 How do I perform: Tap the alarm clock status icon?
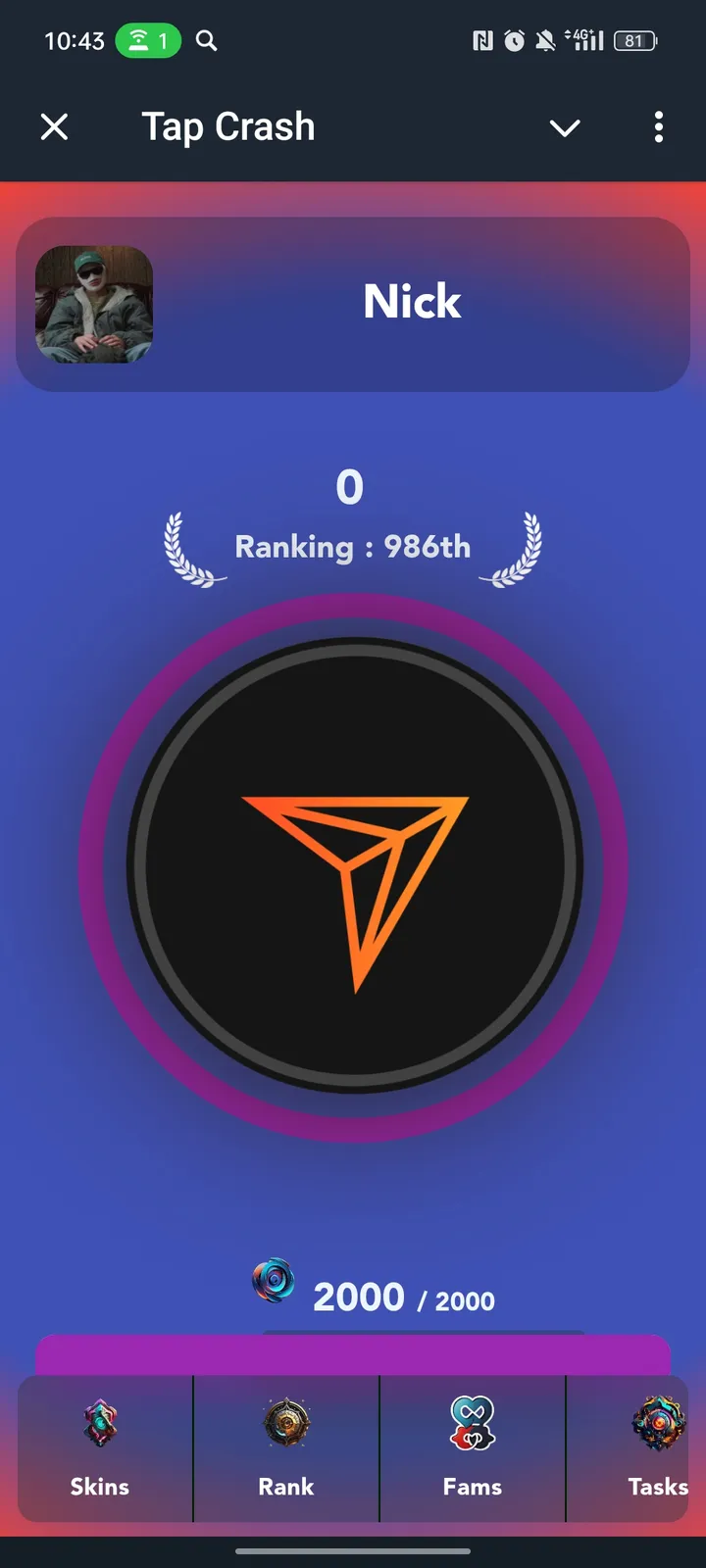pyautogui.click(x=513, y=41)
